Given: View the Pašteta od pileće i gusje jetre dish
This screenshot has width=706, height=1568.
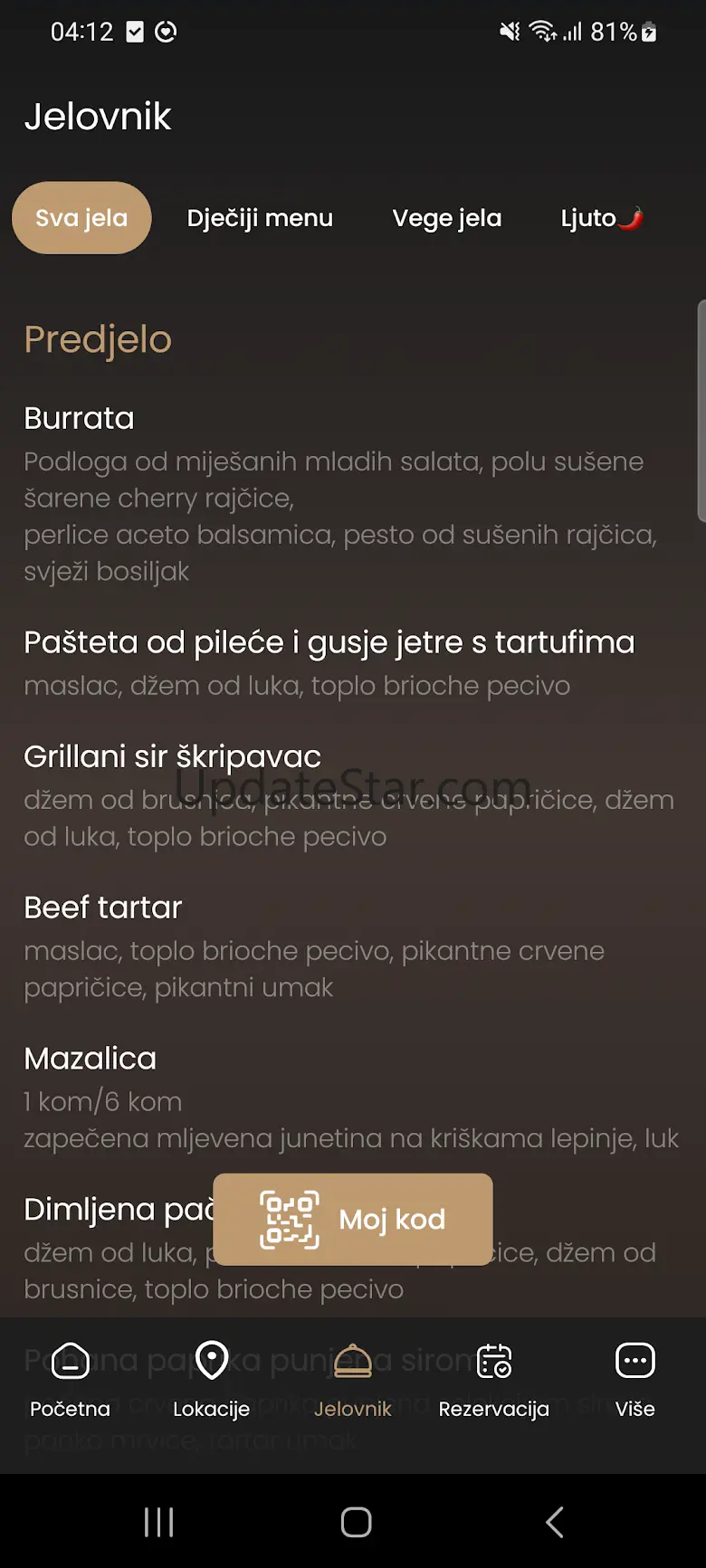Looking at the screenshot, I should [x=329, y=642].
